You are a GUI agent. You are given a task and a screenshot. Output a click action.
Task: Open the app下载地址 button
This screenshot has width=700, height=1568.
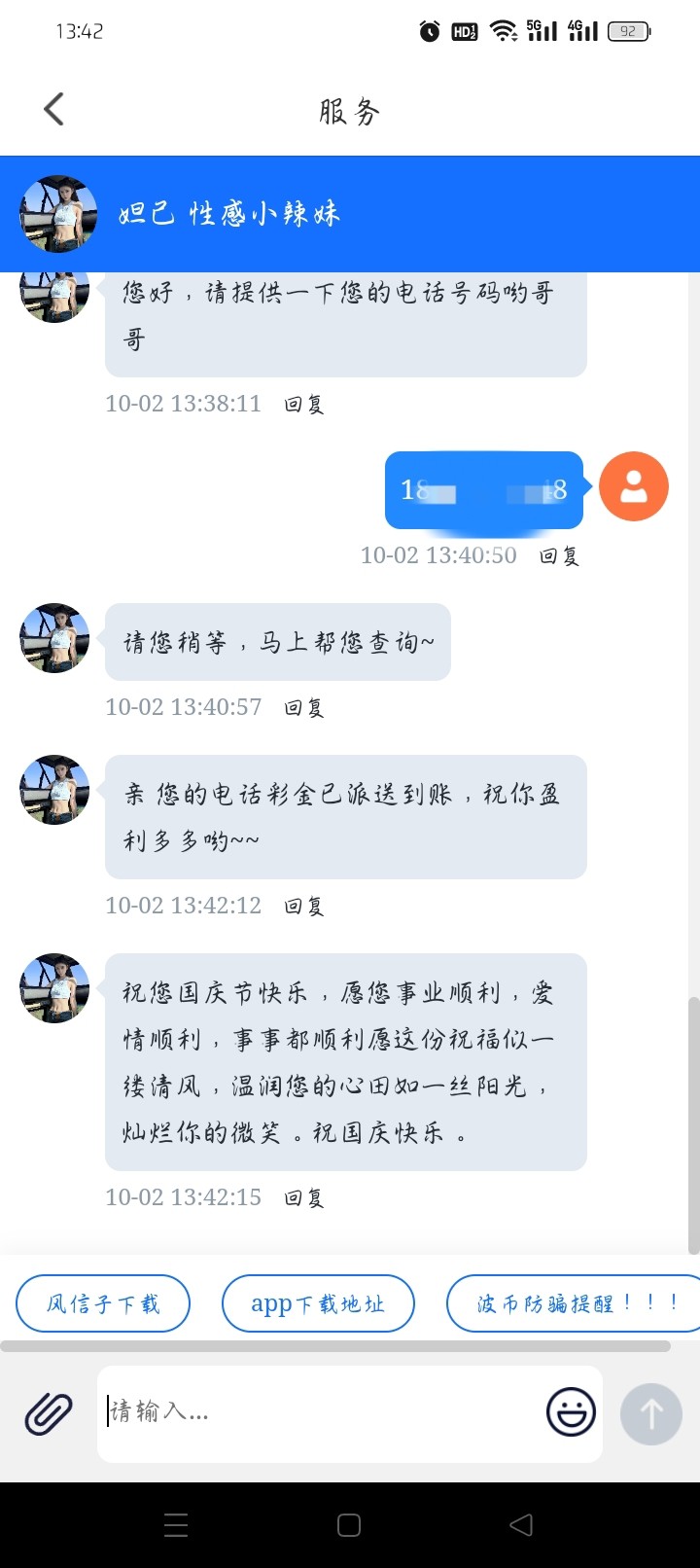(x=319, y=1302)
